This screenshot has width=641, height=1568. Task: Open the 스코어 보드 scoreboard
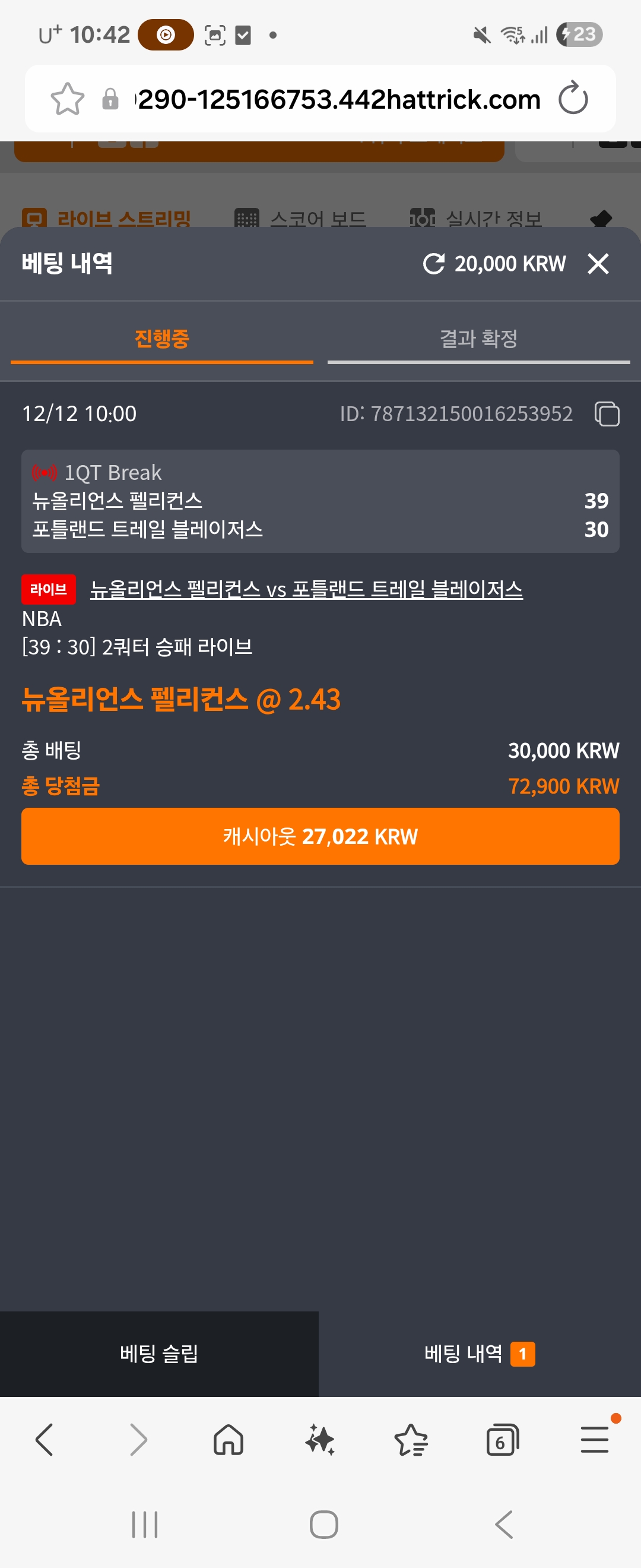(301, 217)
